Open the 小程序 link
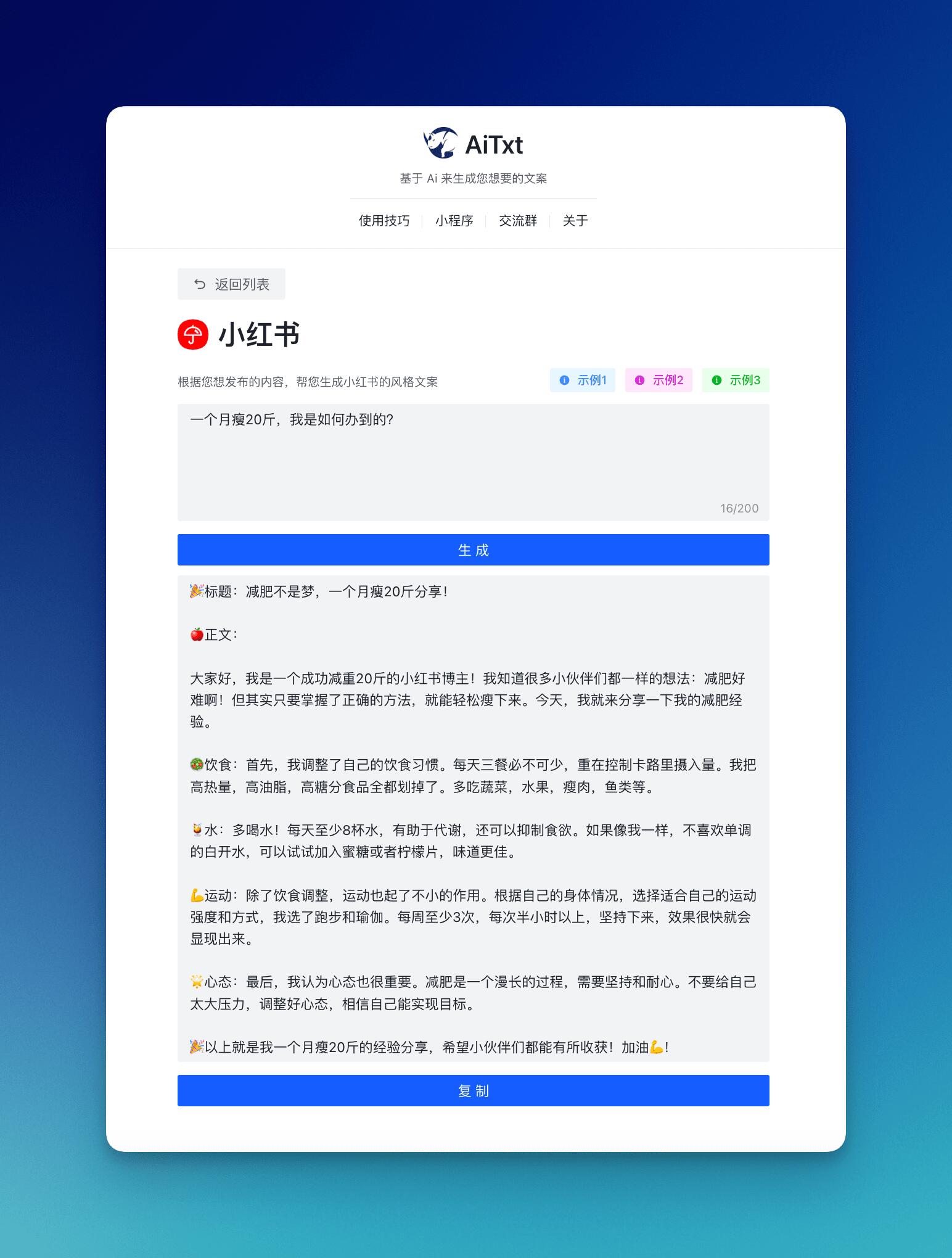Image resolution: width=952 pixels, height=1258 pixels. (454, 221)
